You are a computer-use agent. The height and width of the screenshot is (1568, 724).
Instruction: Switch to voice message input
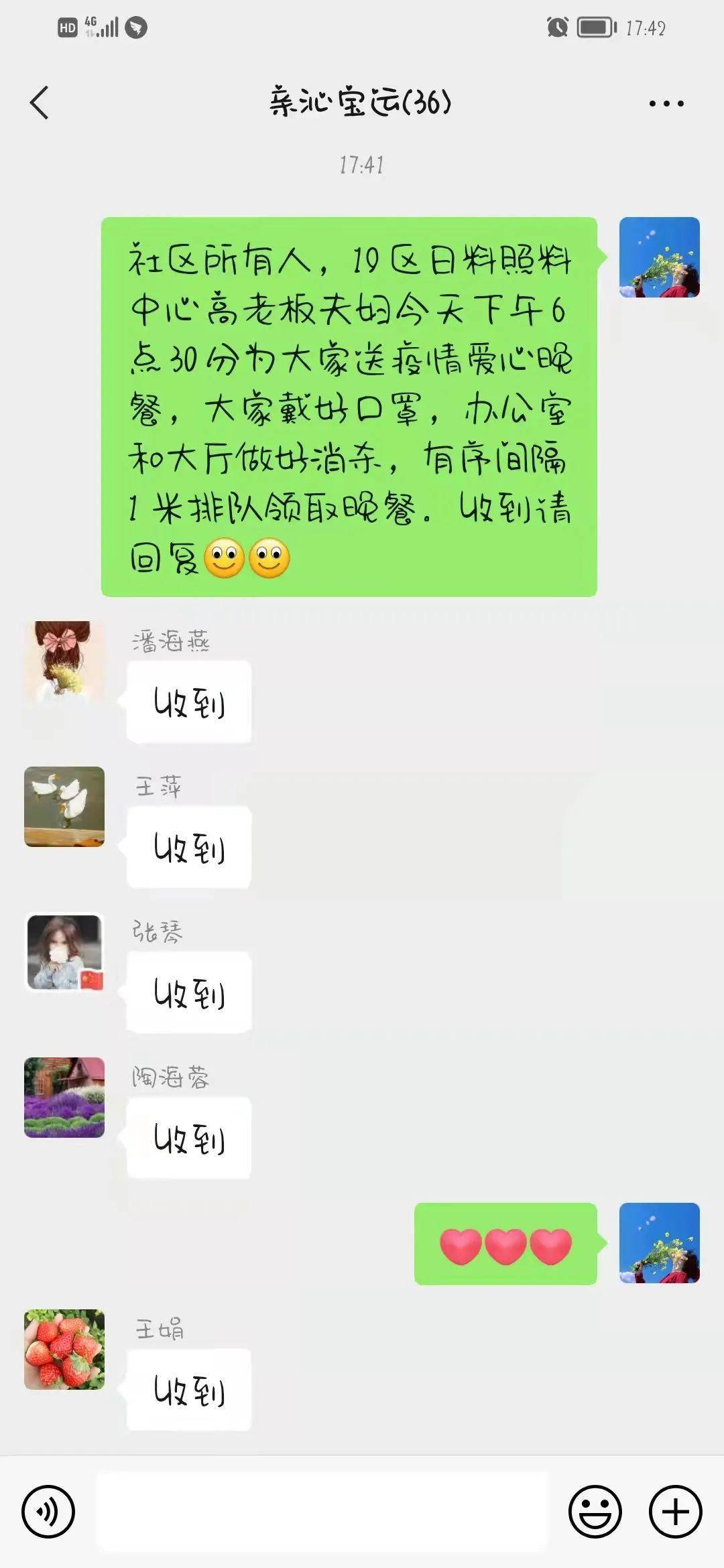48,1512
